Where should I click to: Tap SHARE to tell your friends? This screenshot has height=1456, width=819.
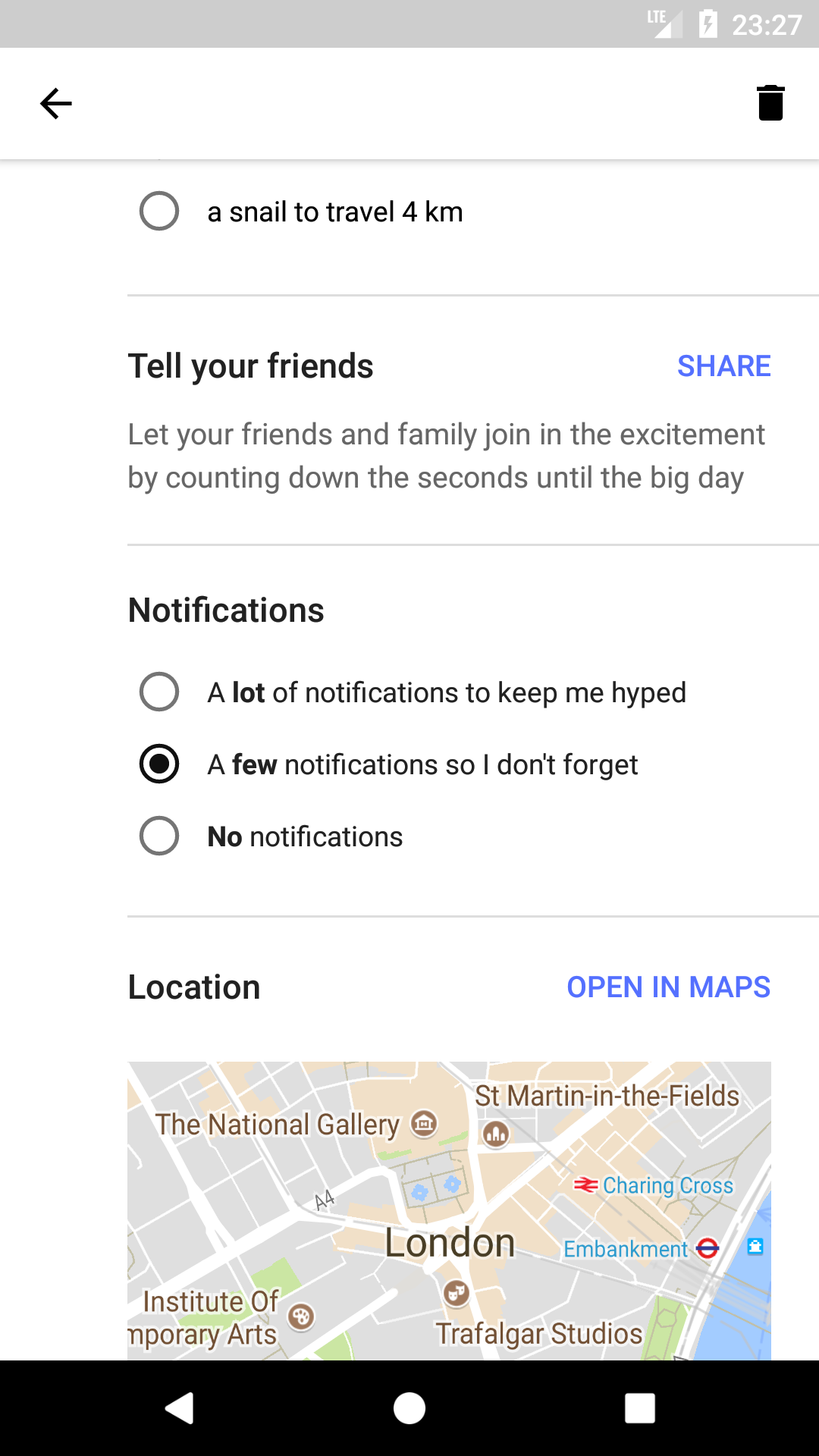[724, 366]
